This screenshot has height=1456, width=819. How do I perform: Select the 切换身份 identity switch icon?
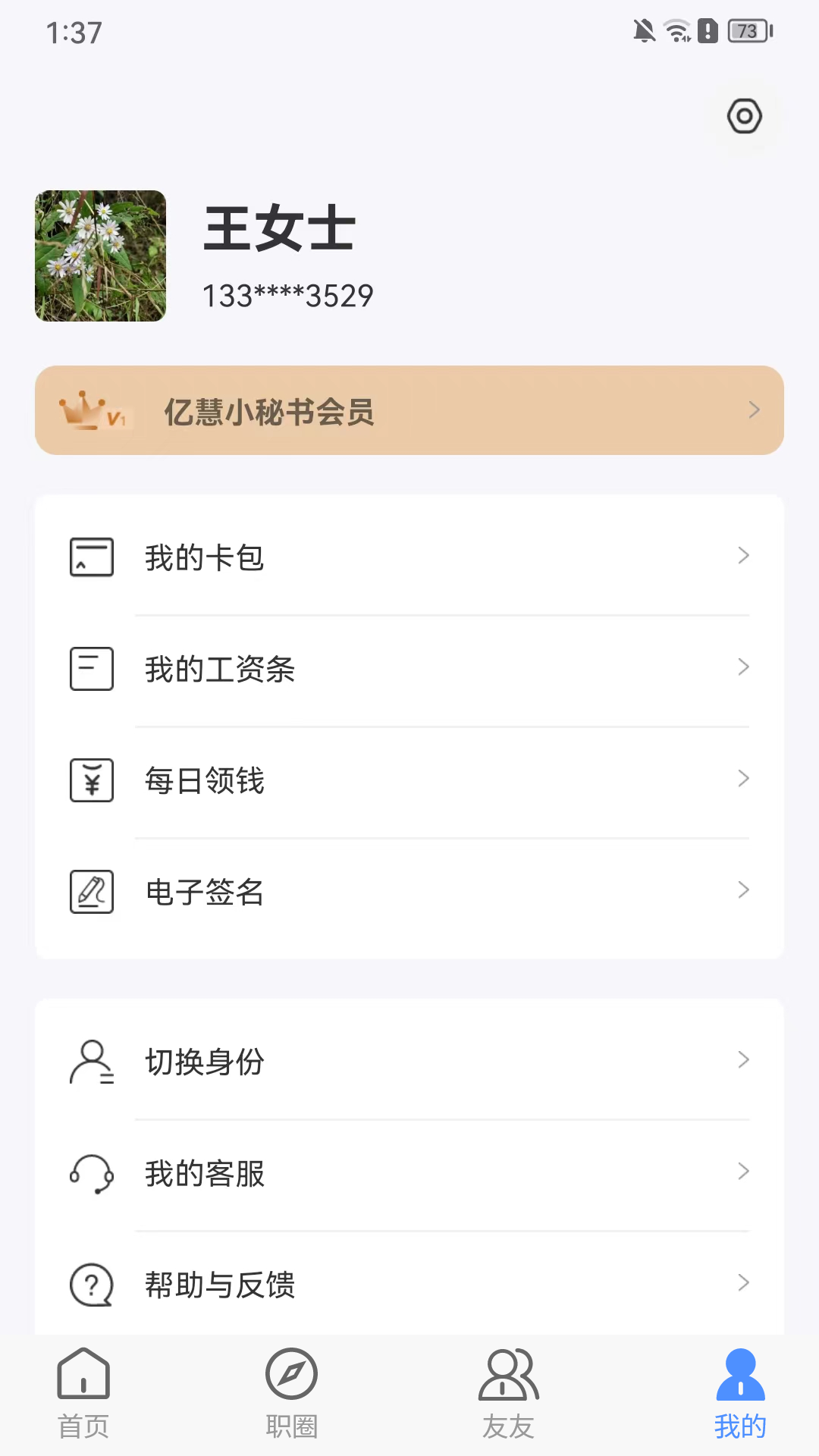(x=91, y=1061)
